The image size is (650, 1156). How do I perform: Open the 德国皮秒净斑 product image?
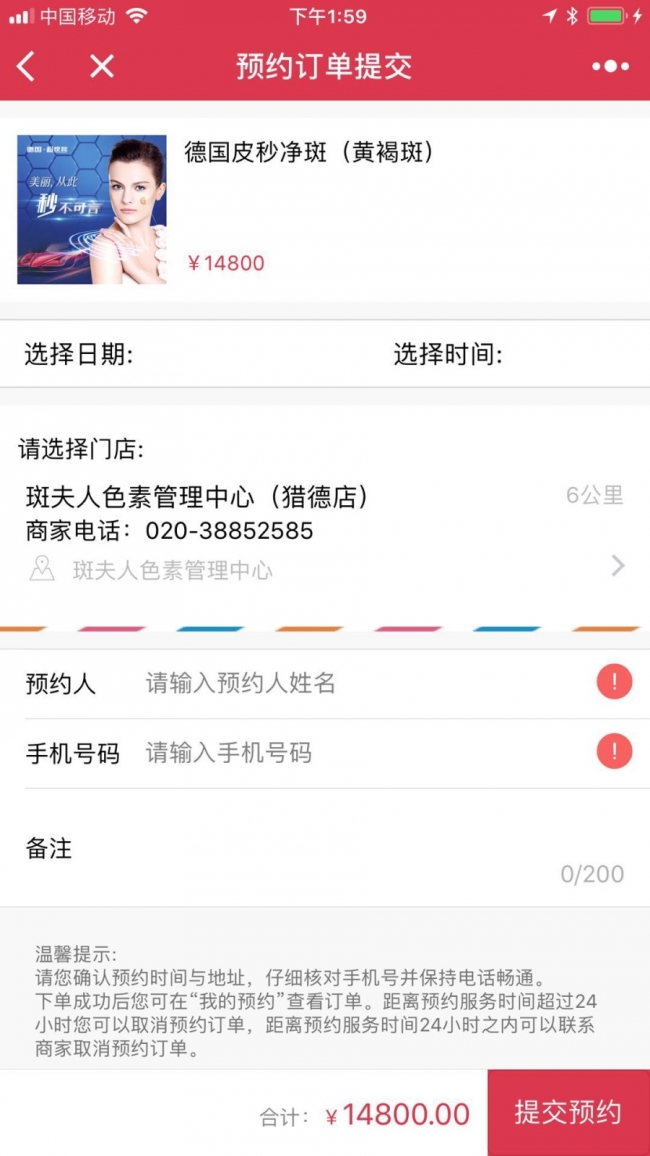[92, 210]
